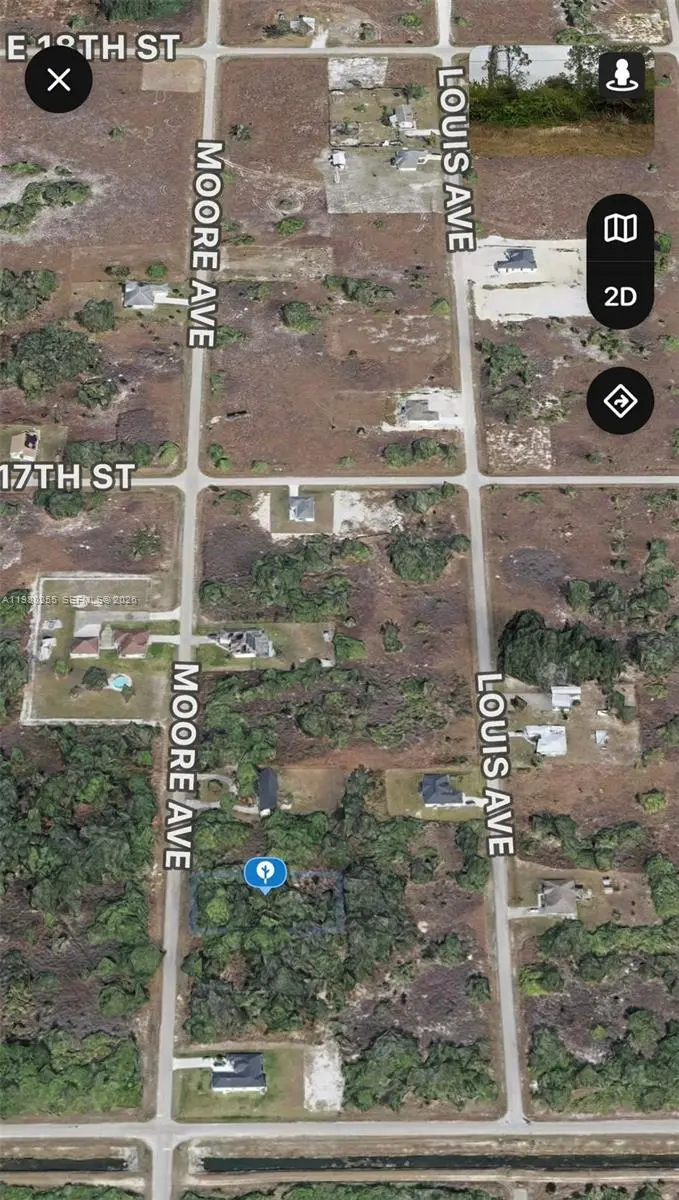The height and width of the screenshot is (1200, 679).
Task: Open the map mode chooser
Action: coord(620,229)
